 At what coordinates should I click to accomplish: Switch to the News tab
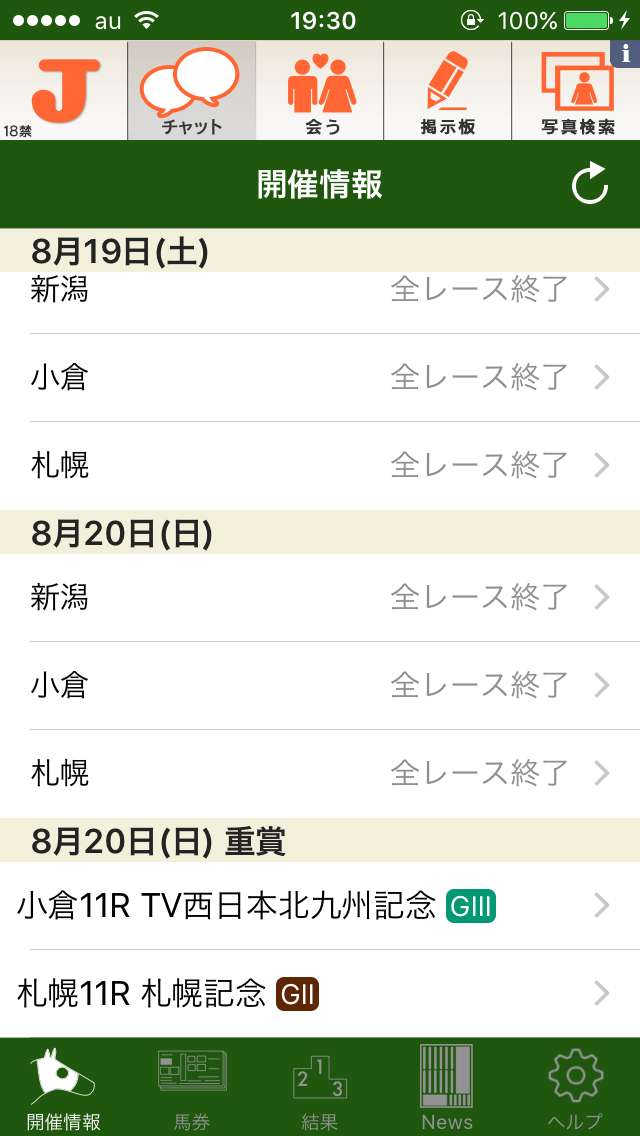[447, 1087]
